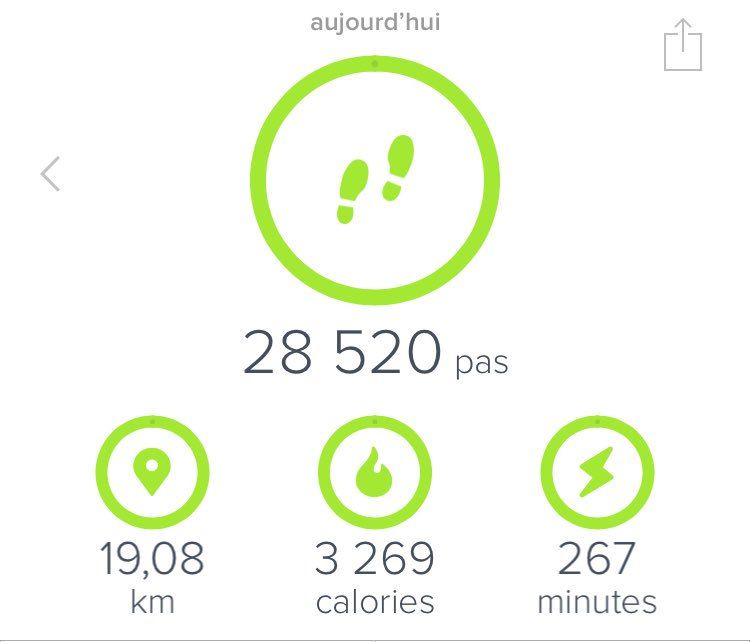Open the distance in km tile
Viewport: 750px width, 642px height.
click(x=152, y=473)
